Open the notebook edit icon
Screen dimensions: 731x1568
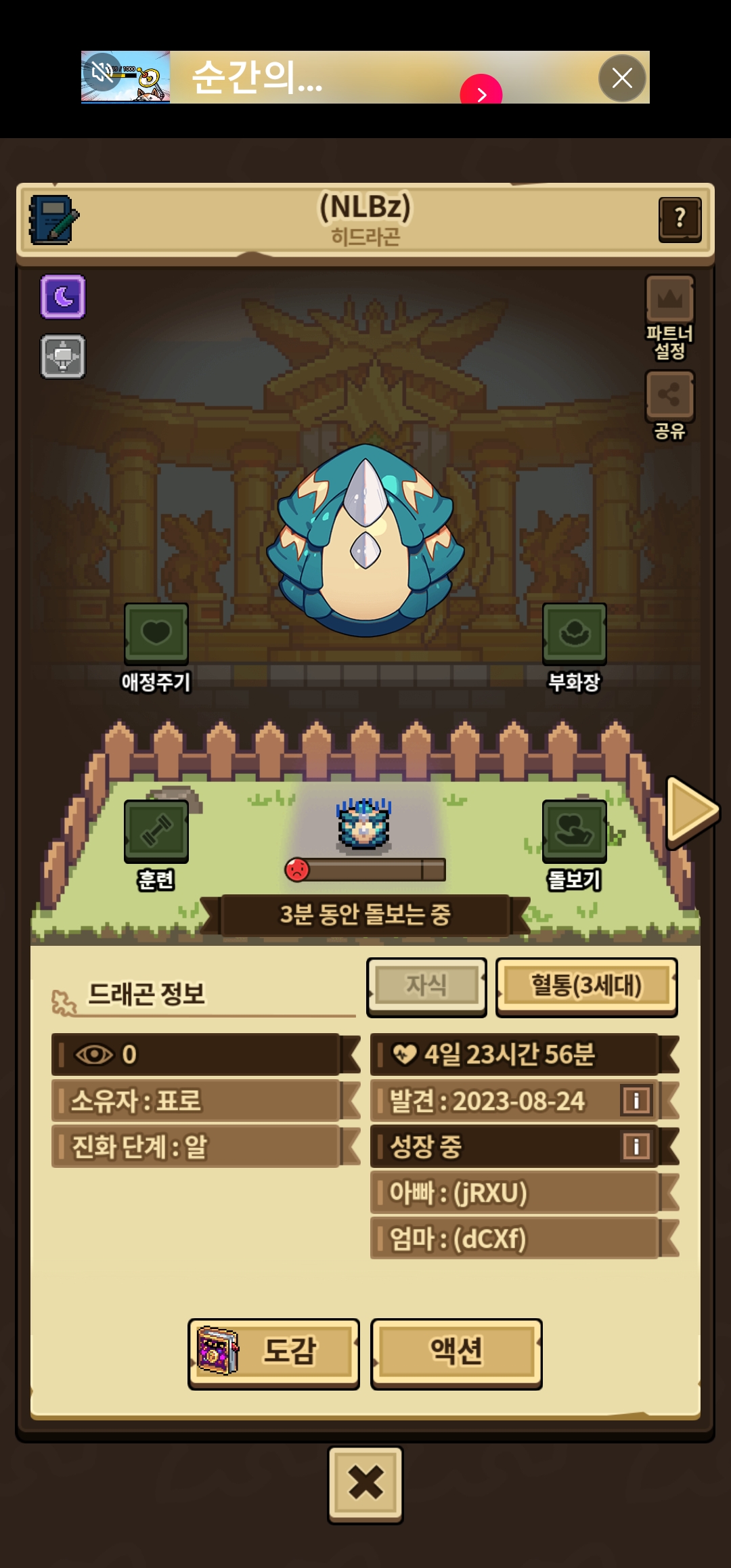point(53,220)
